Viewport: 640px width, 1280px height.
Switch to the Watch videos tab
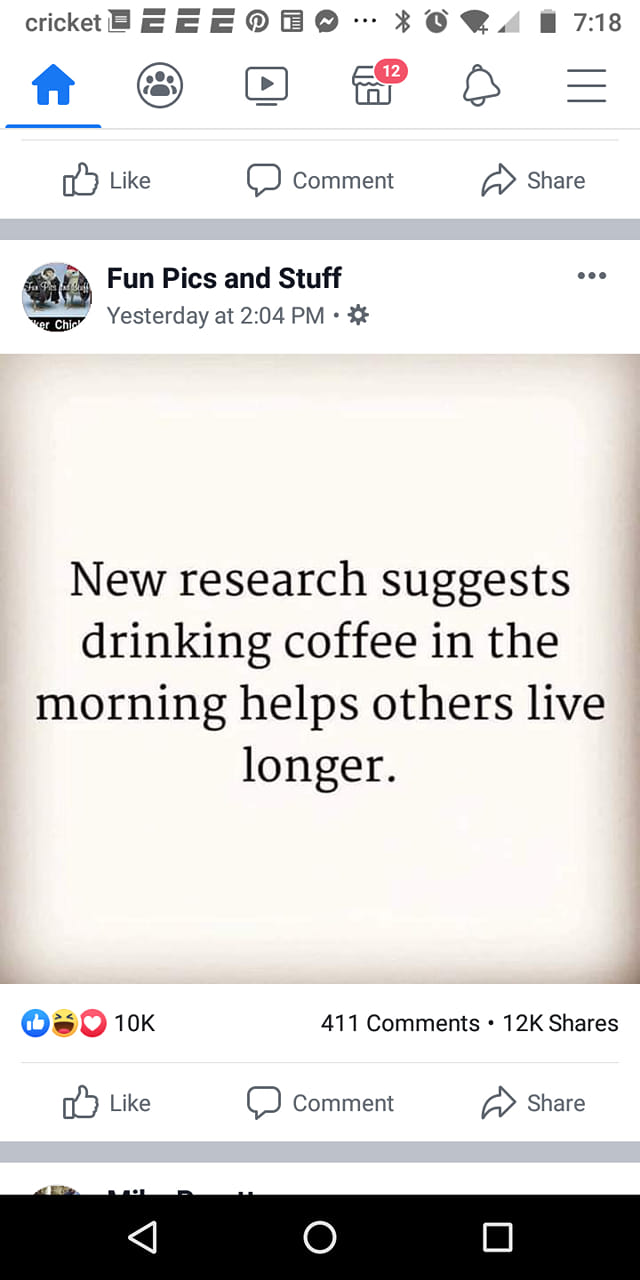pos(267,87)
